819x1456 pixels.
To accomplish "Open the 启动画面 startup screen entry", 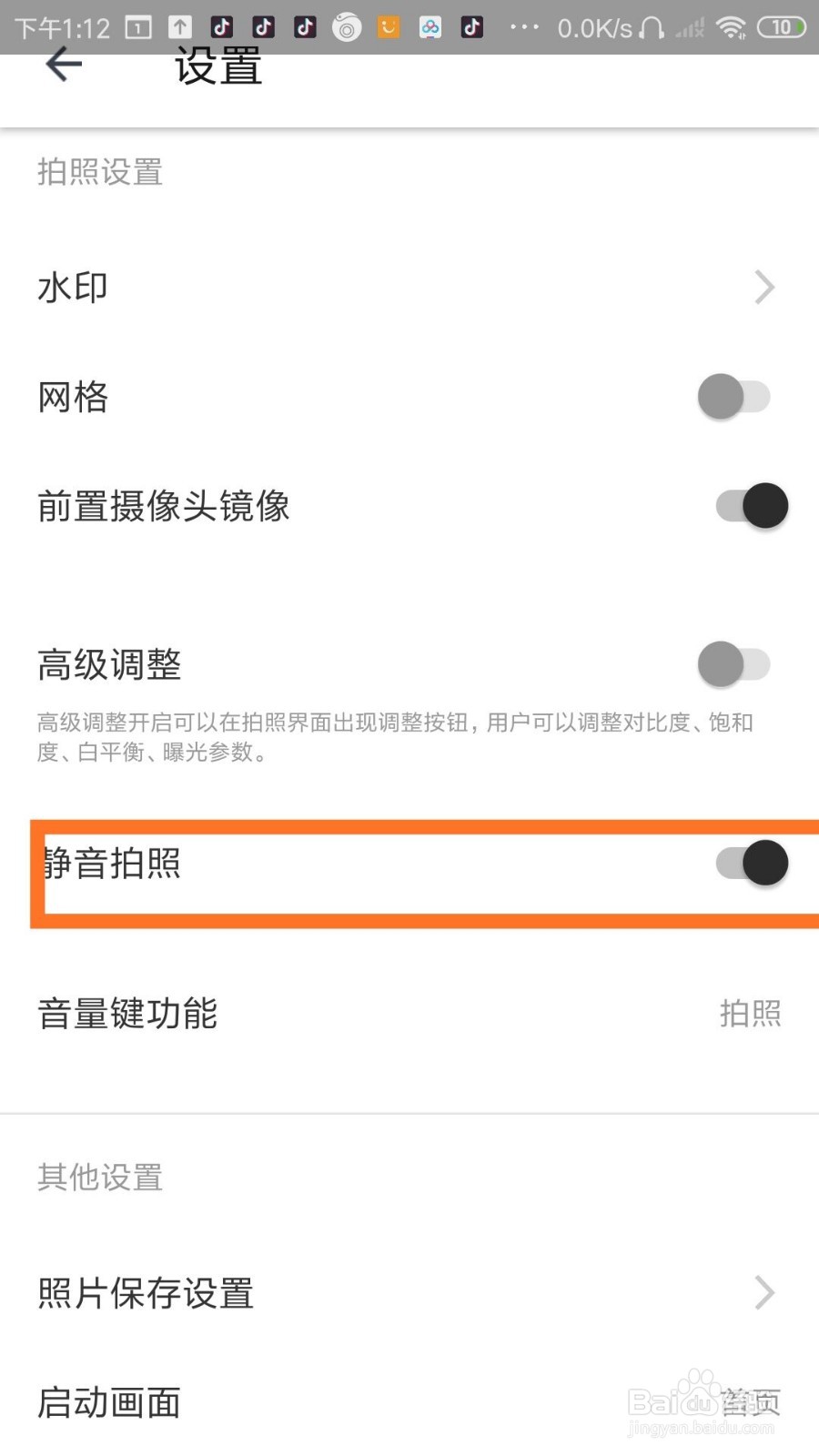I will [107, 1402].
